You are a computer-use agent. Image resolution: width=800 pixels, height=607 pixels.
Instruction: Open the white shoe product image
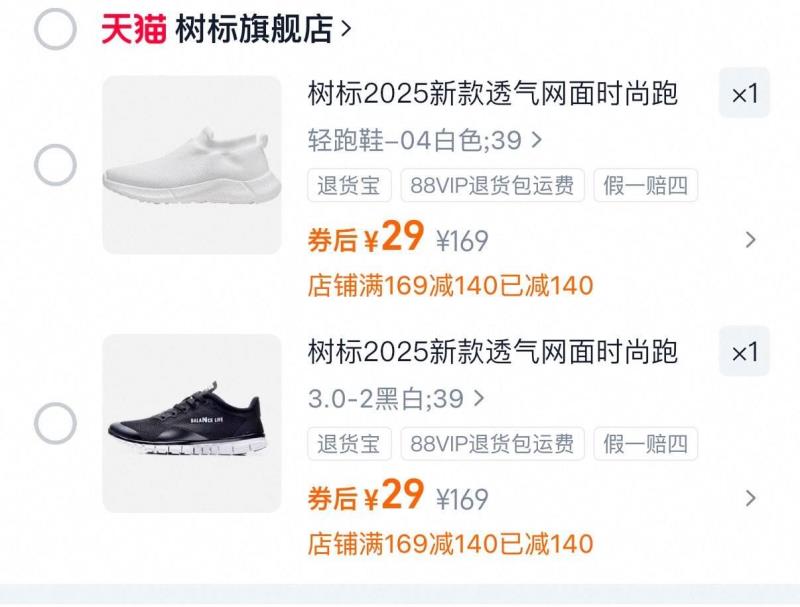point(178,165)
